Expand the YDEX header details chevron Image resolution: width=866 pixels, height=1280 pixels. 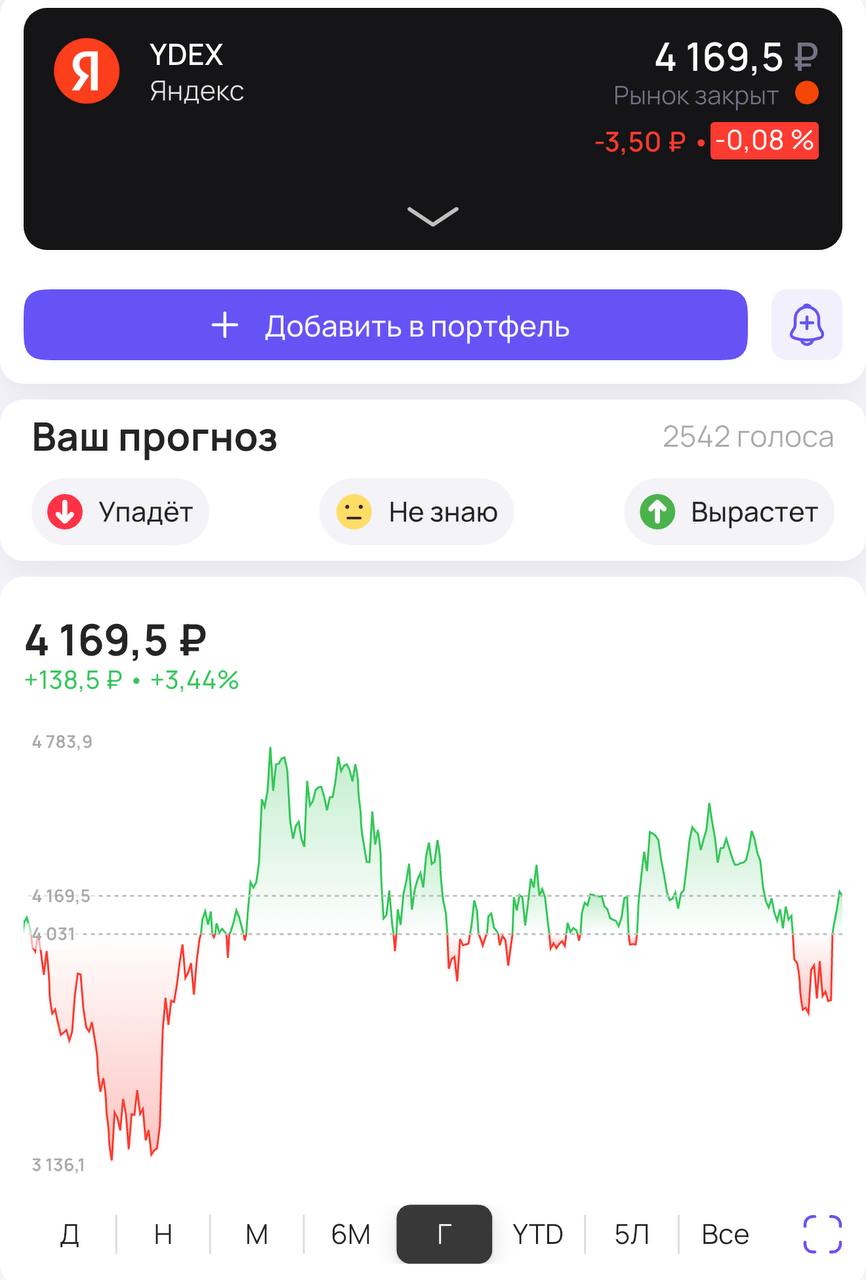click(x=433, y=216)
